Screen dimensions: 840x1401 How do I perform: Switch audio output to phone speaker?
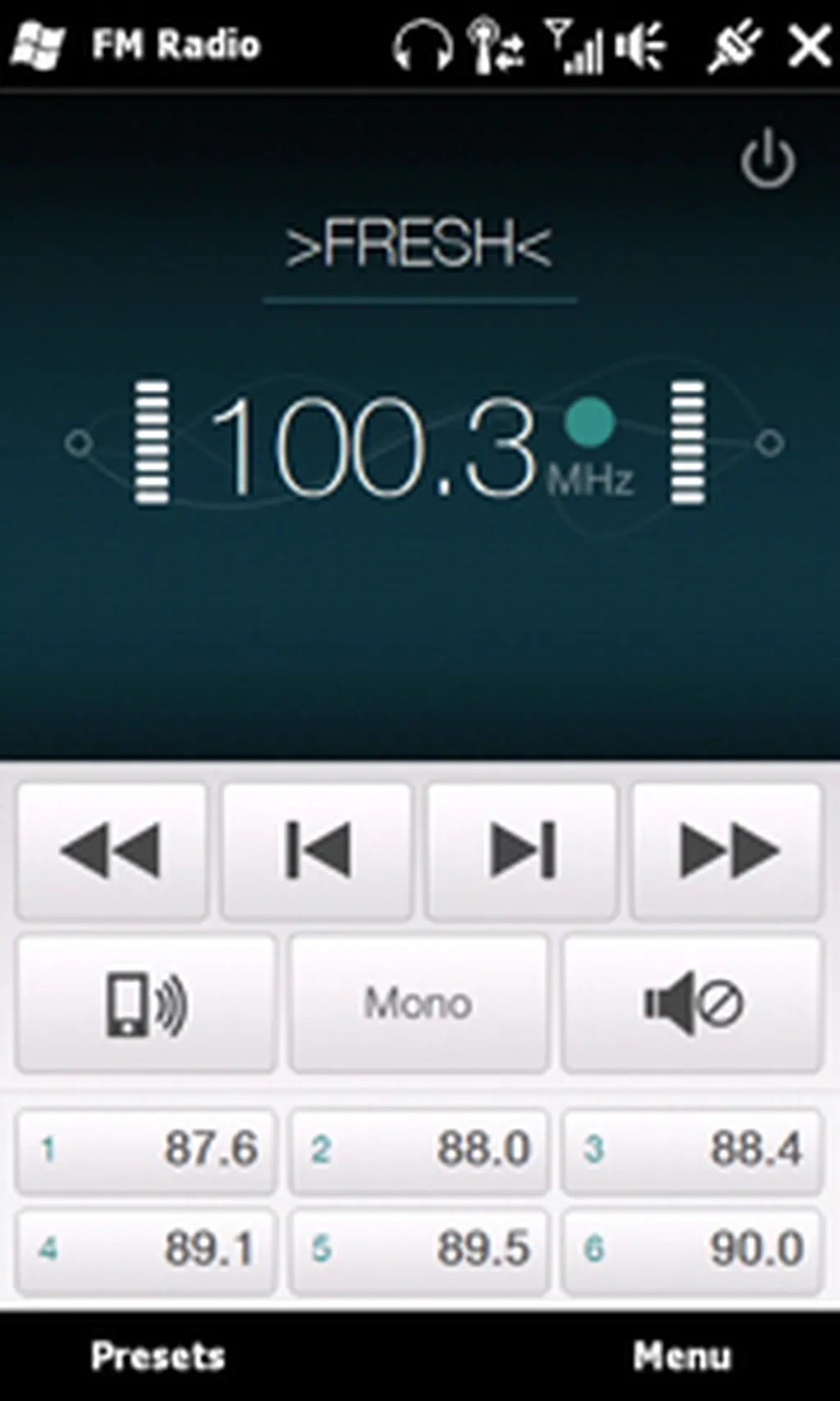pos(146,1003)
